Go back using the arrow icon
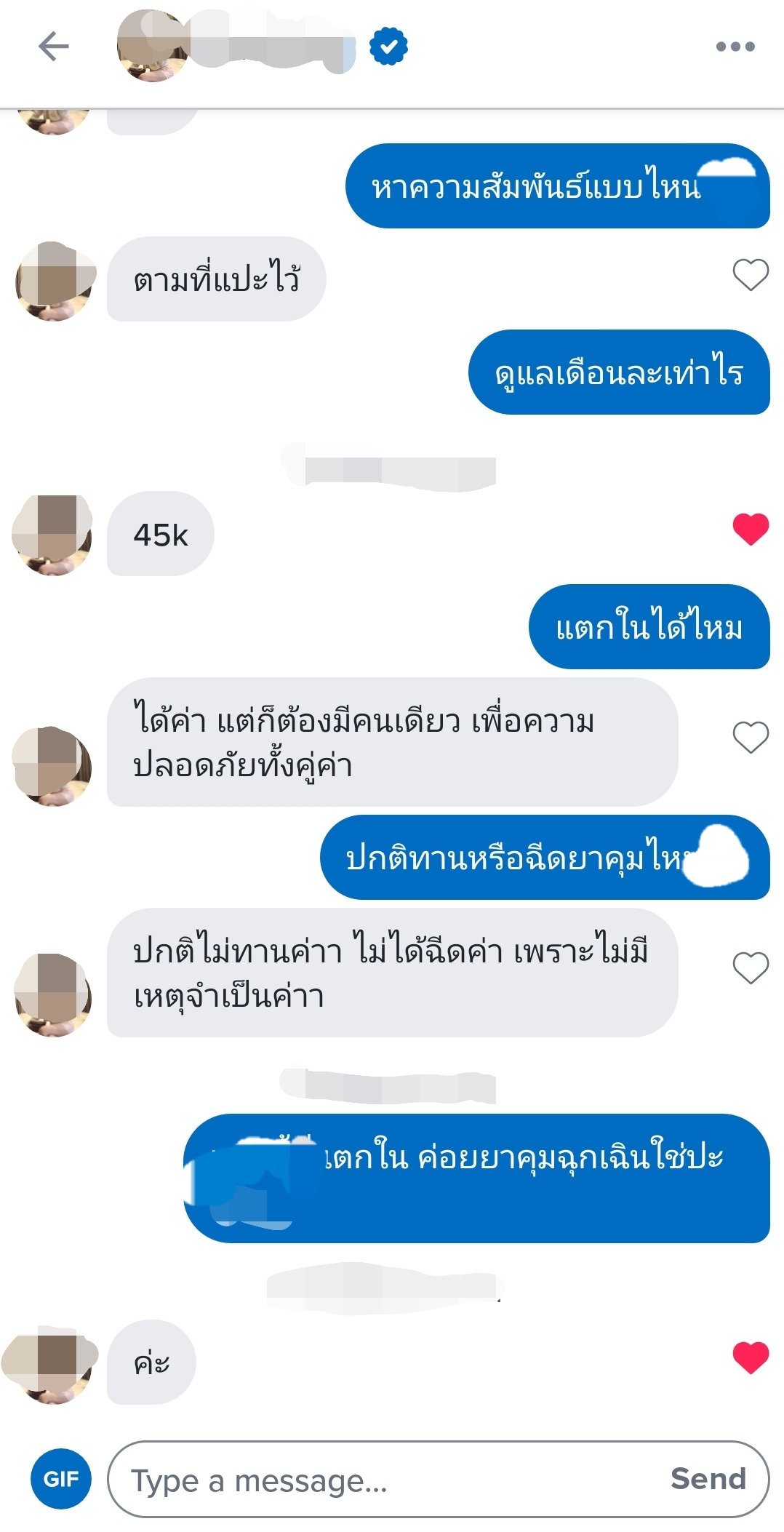This screenshot has height=1532, width=784. point(53,47)
